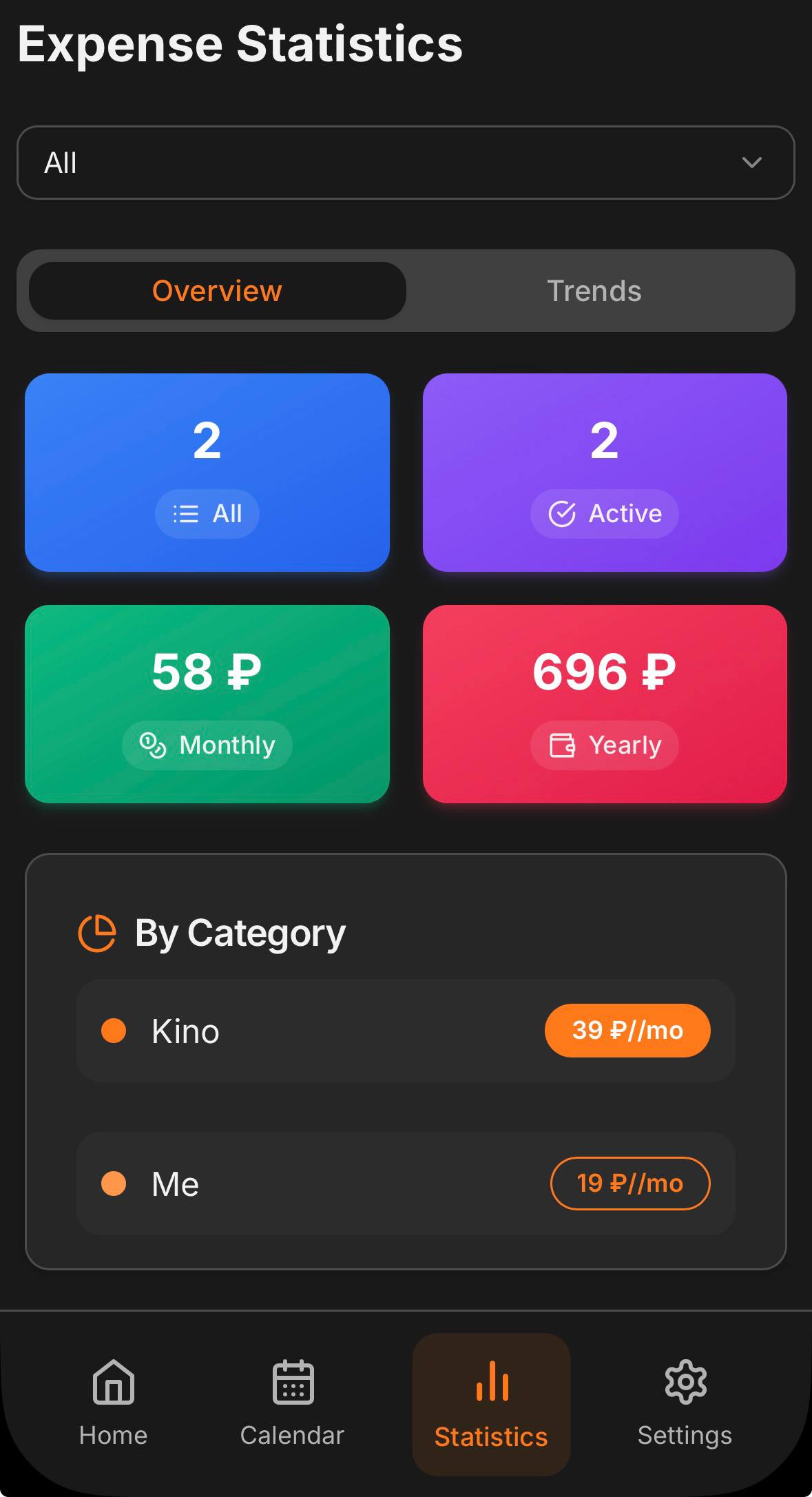The image size is (812, 1497).
Task: Expand the All filter dropdown
Action: tap(406, 163)
